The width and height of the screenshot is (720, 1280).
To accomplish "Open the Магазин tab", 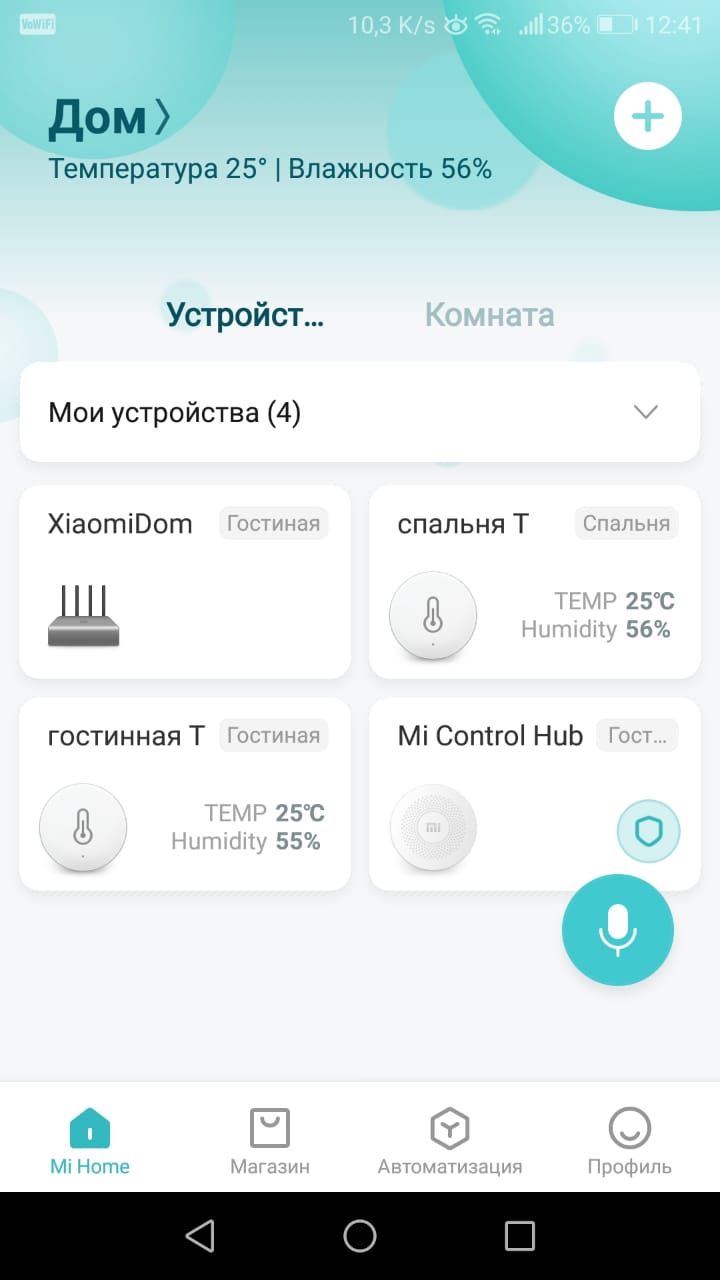I will click(270, 1141).
